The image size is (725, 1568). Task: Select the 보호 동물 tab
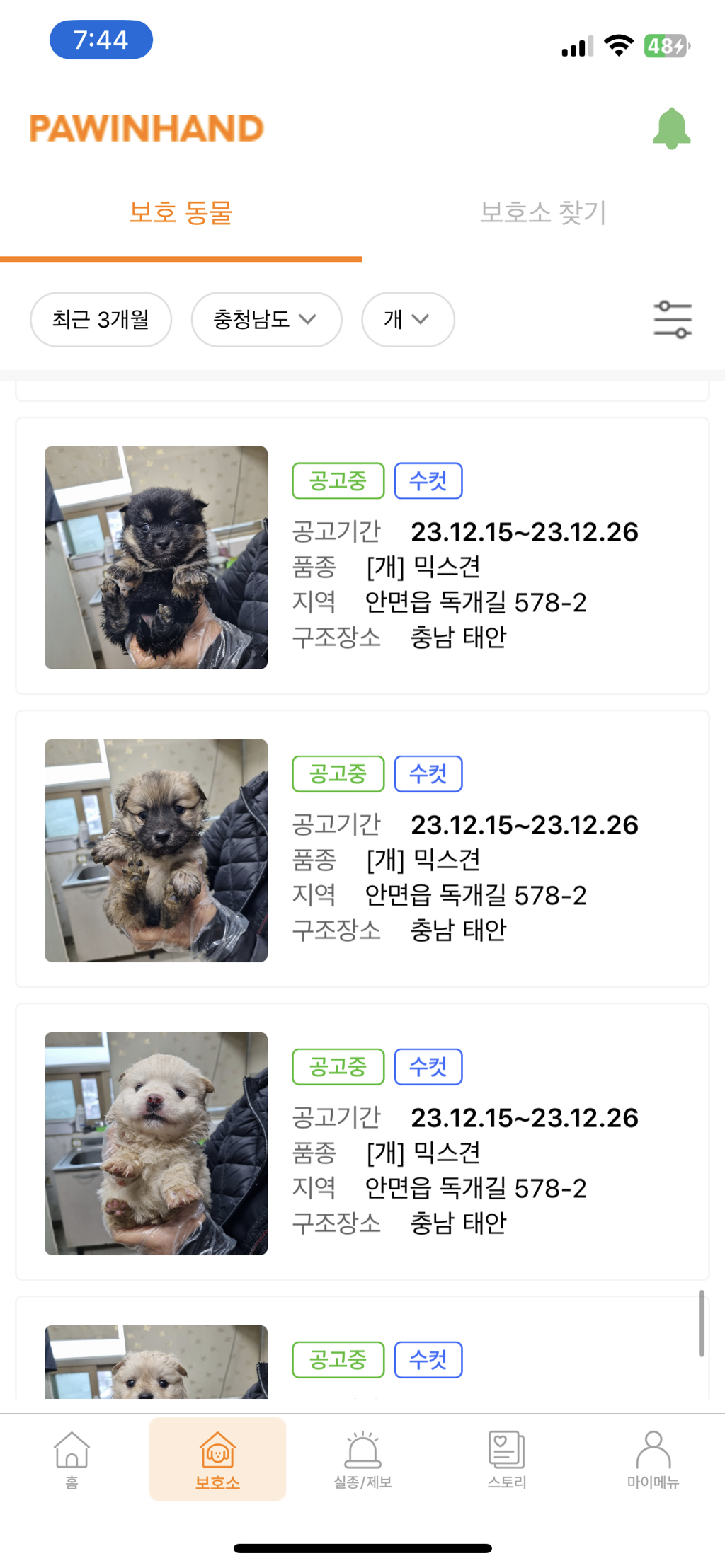181,212
